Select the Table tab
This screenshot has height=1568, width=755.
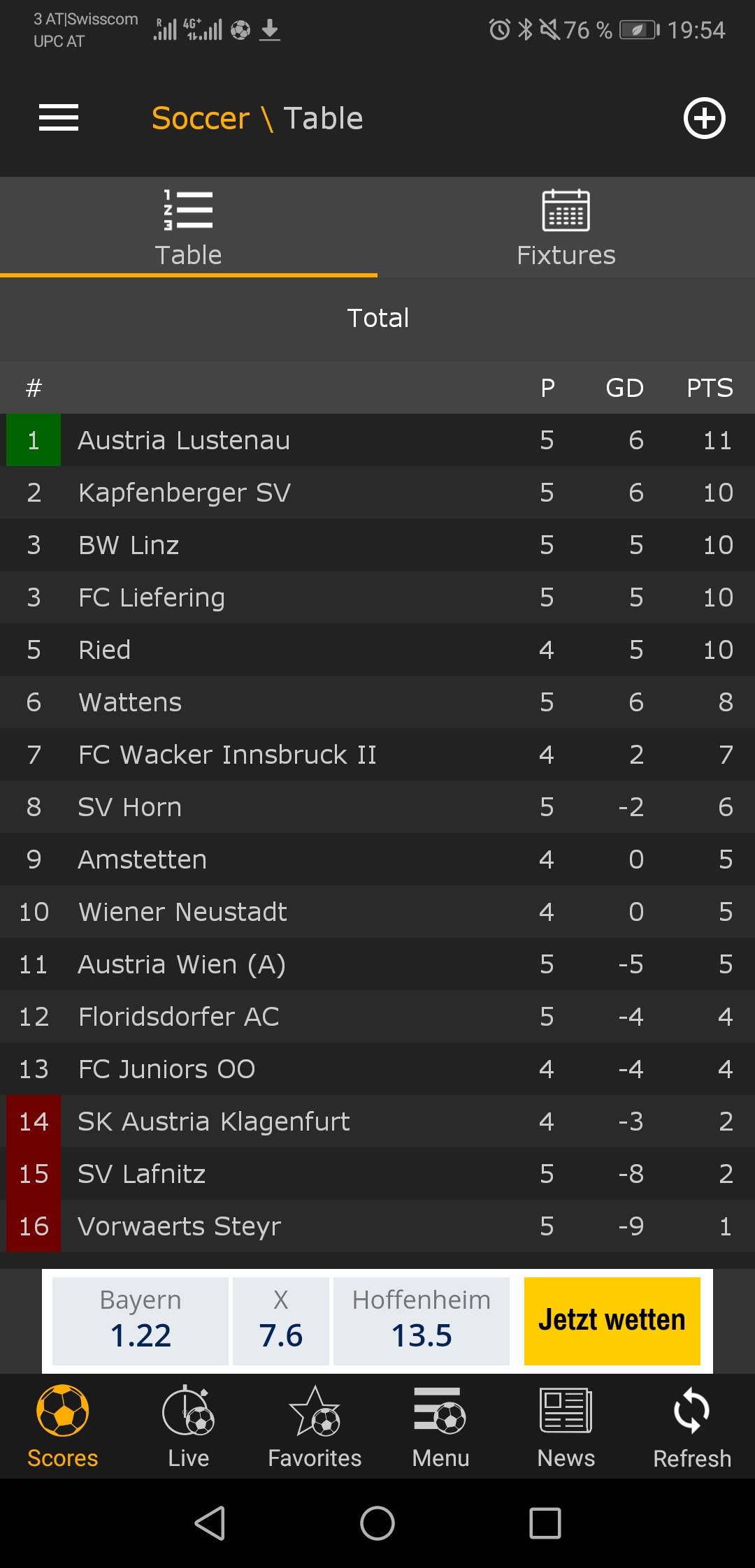tap(189, 227)
